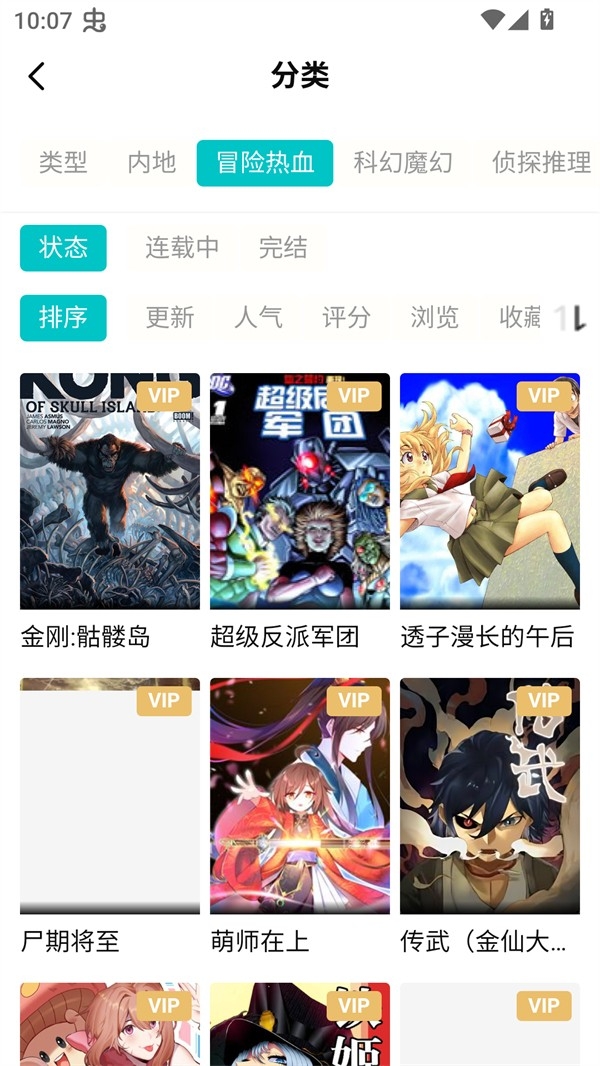Open comic 传武（金仙大...

tap(490, 796)
